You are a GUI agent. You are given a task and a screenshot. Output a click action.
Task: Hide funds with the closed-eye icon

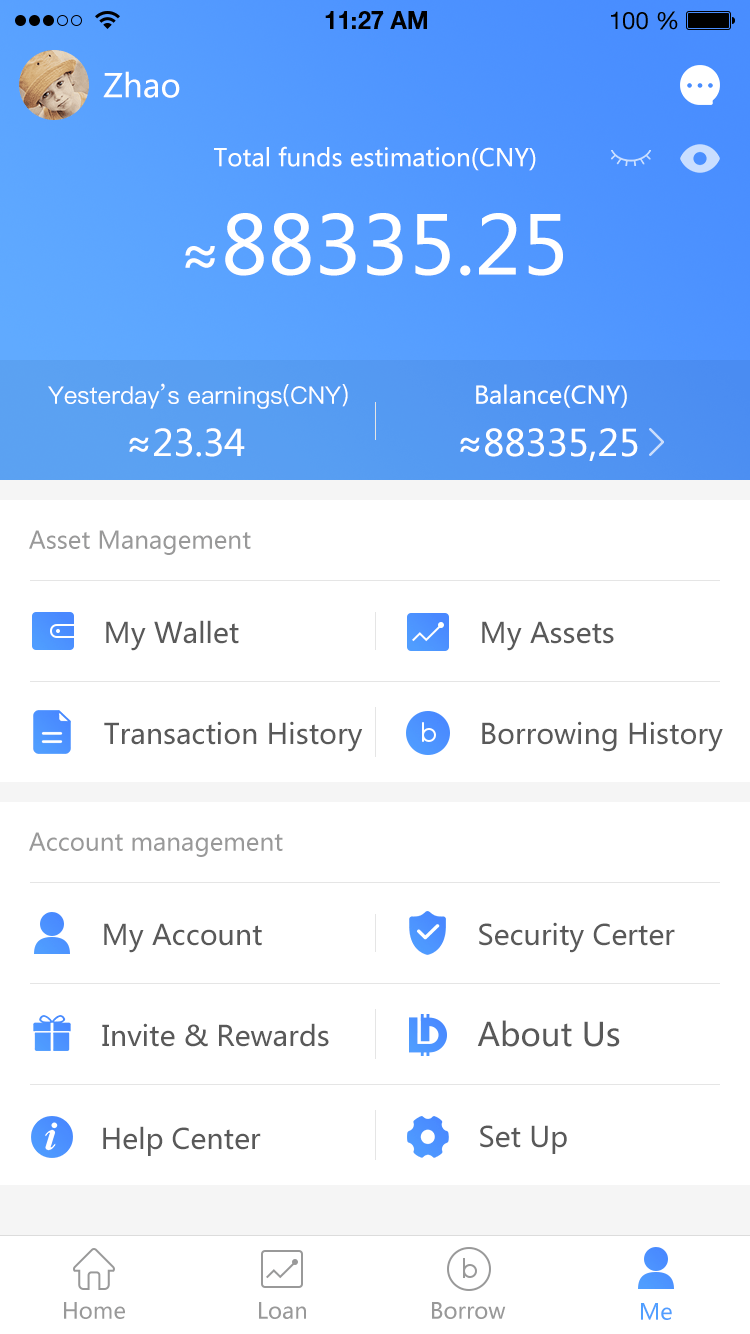pyautogui.click(x=631, y=158)
